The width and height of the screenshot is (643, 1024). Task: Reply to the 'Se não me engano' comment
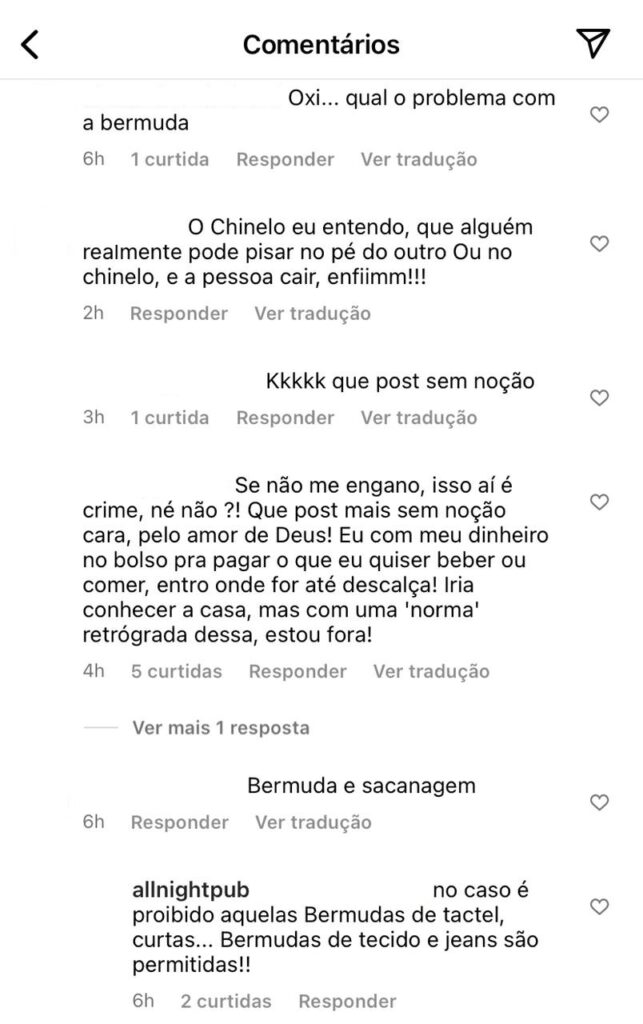[x=297, y=671]
